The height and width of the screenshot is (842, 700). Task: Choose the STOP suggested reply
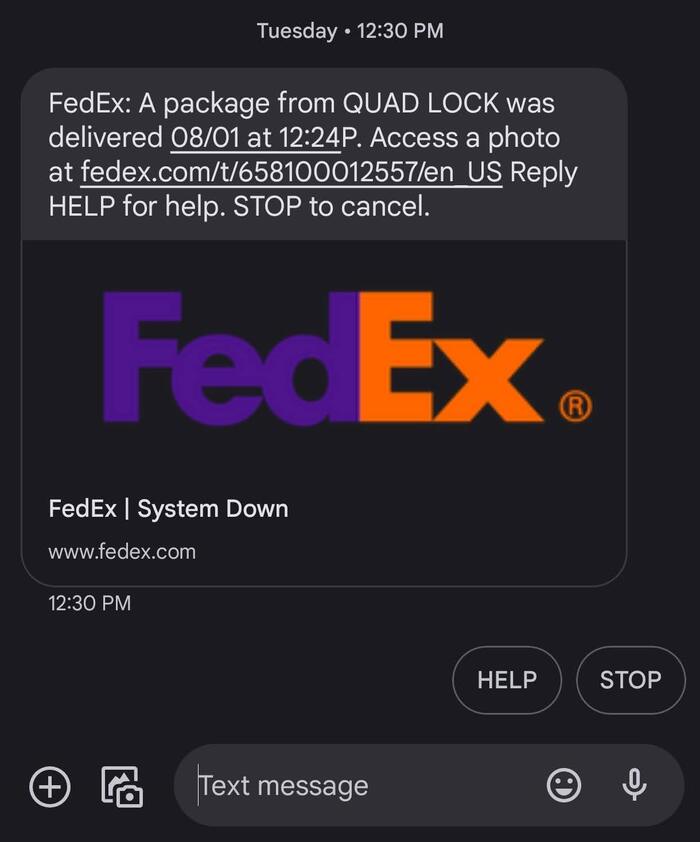[630, 680]
